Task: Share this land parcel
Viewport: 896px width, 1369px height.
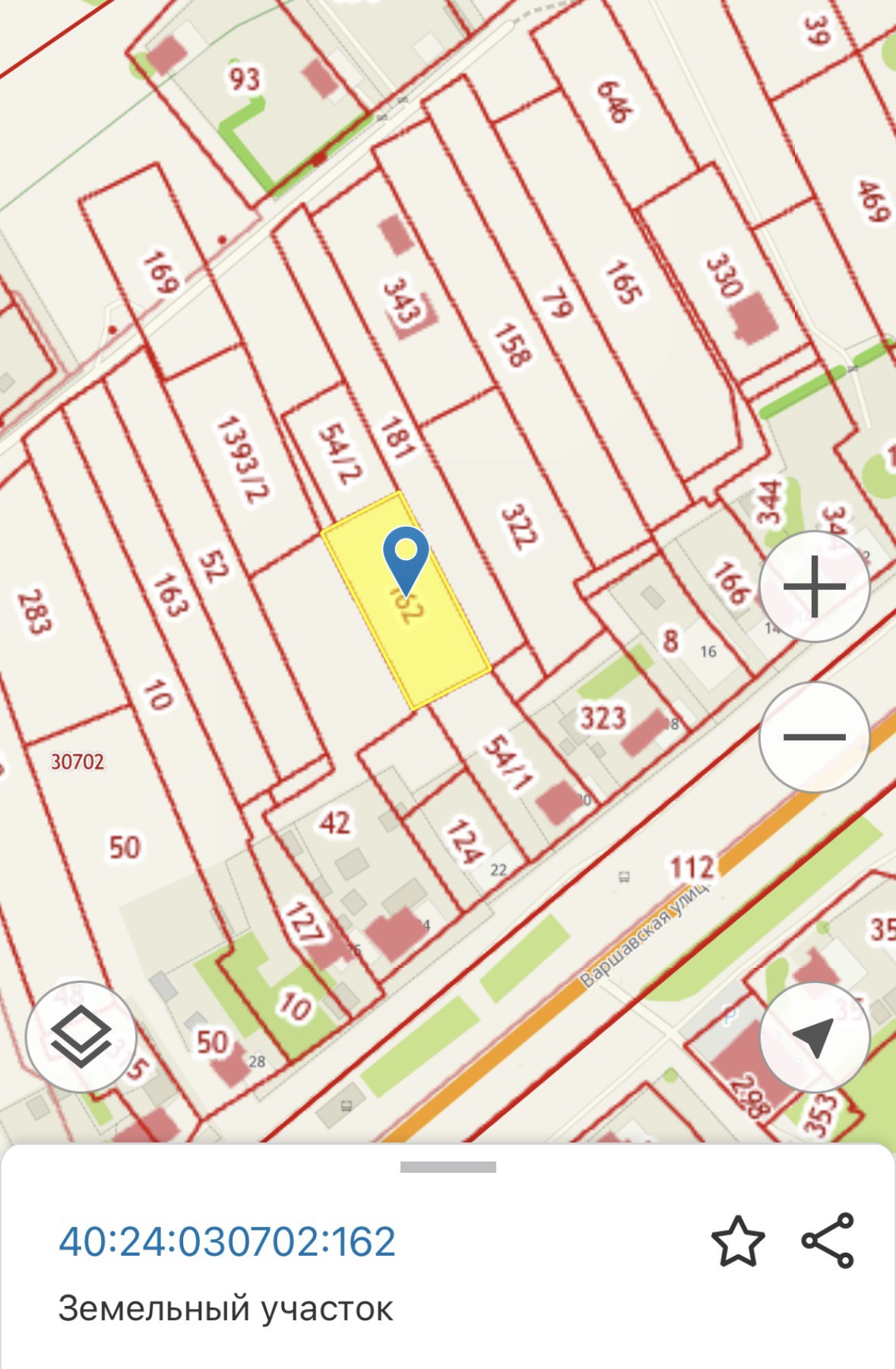Action: 828,1241
